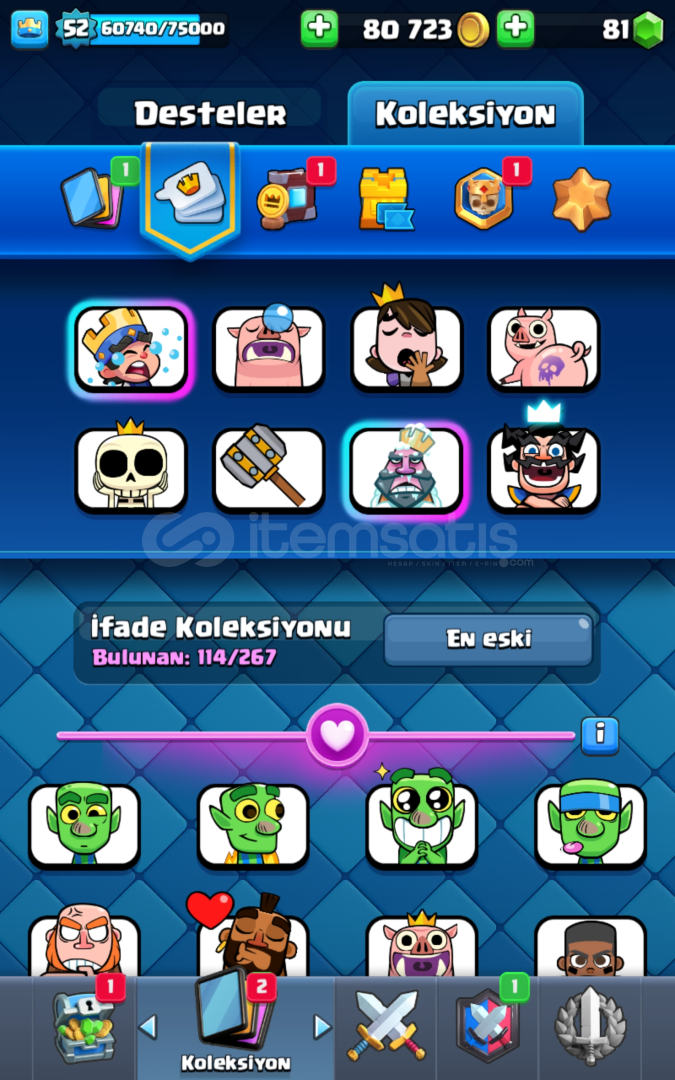Open the star points section
675x1080 pixels.
coord(582,200)
